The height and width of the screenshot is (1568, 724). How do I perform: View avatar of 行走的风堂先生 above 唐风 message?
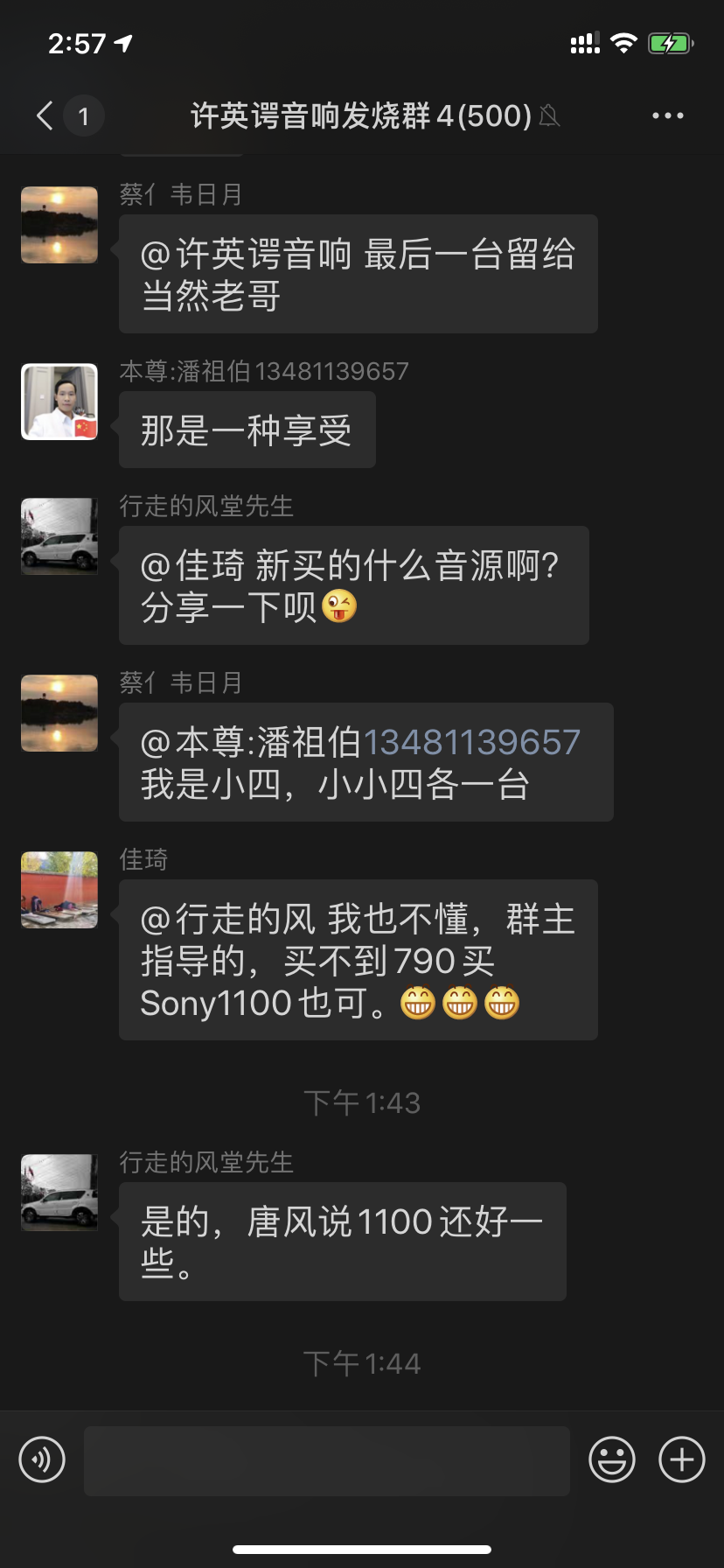point(59,1193)
